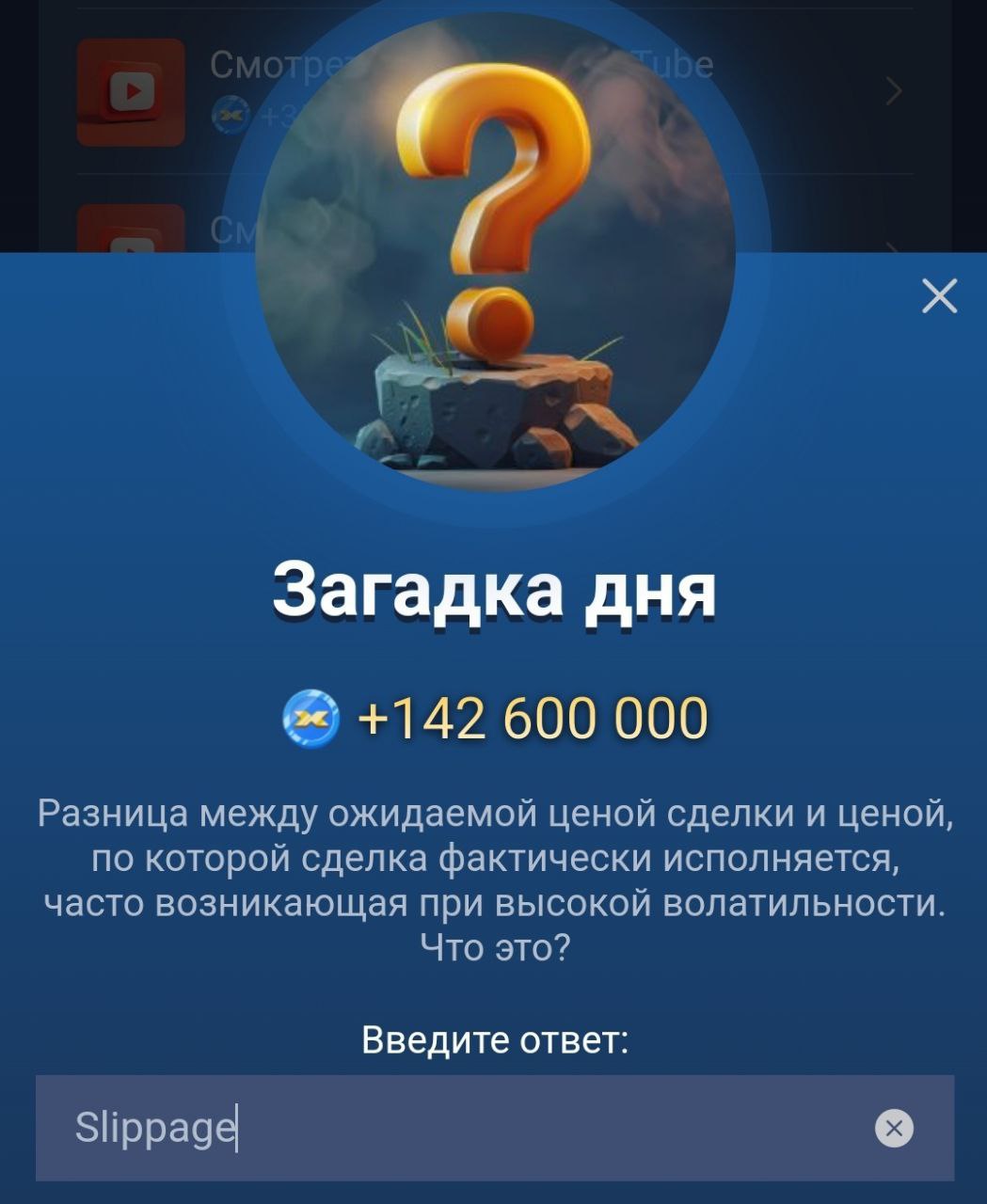The width and height of the screenshot is (987, 1204).
Task: Clear the typed answer text
Action: tap(894, 1127)
